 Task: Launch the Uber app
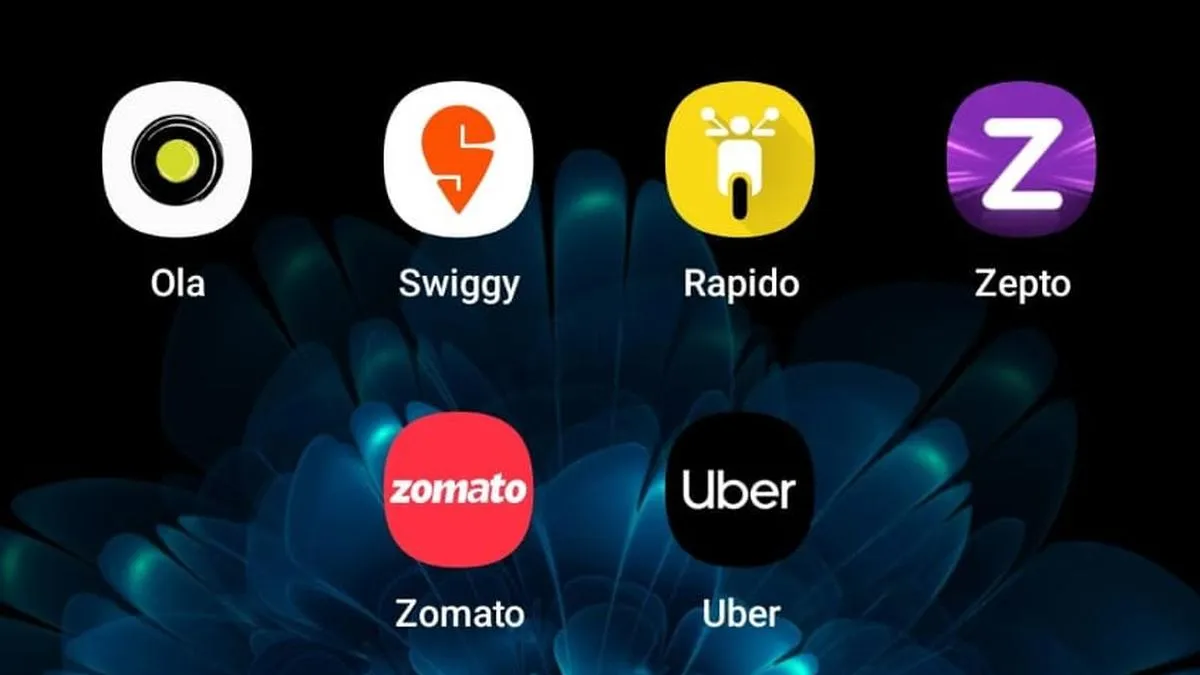[x=740, y=490]
